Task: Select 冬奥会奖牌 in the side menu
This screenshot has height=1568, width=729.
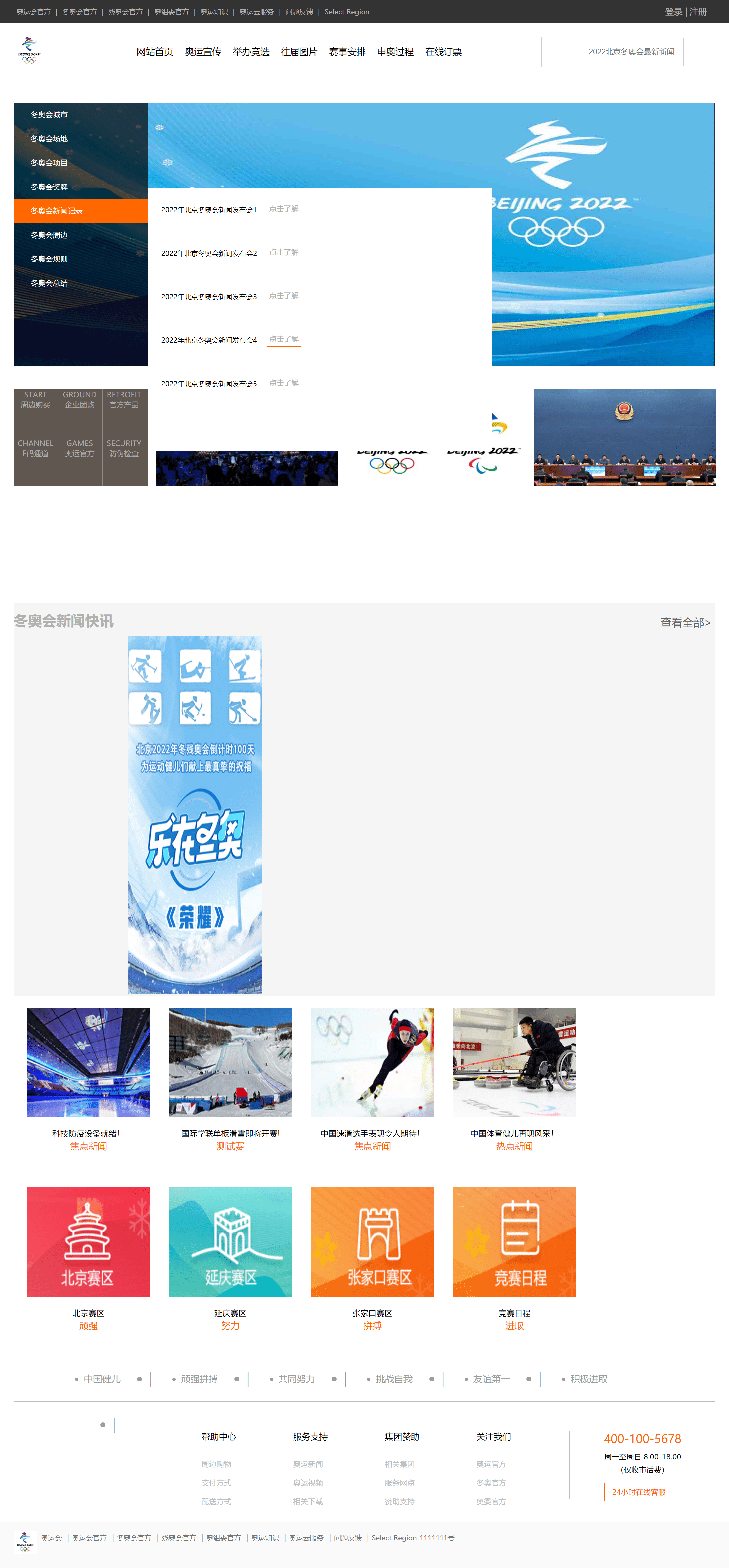Action: pyautogui.click(x=49, y=187)
